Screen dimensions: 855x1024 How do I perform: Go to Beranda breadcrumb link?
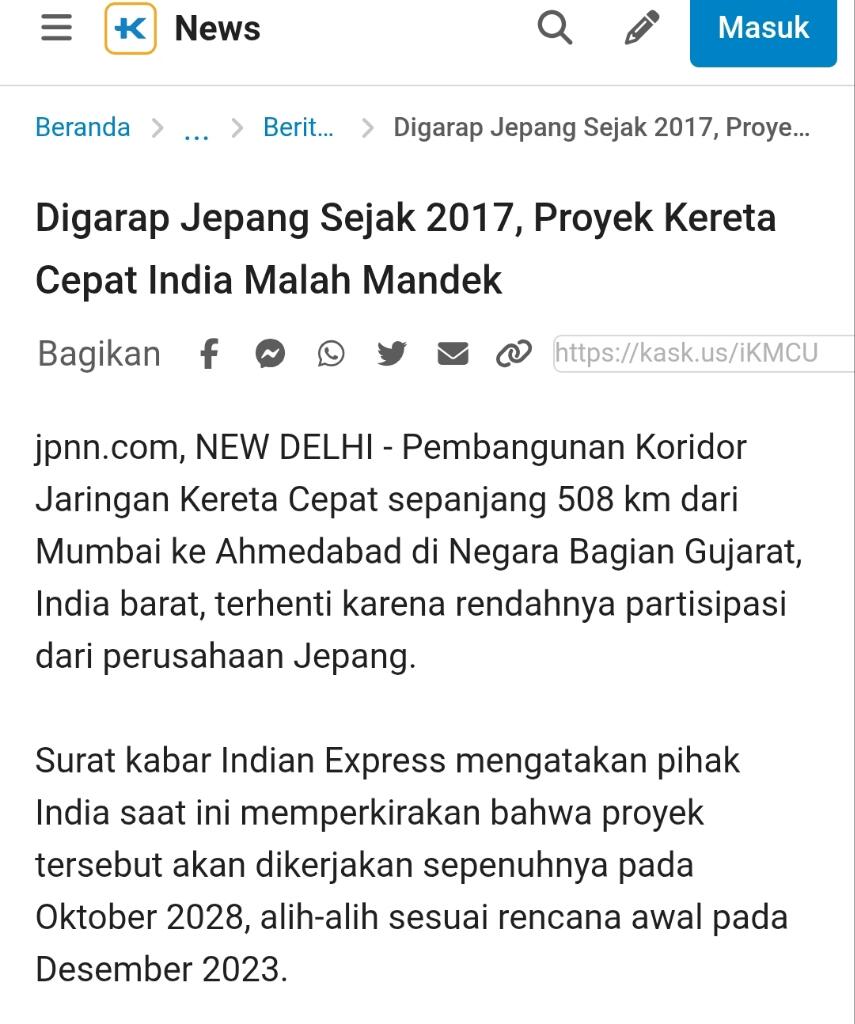(x=82, y=128)
